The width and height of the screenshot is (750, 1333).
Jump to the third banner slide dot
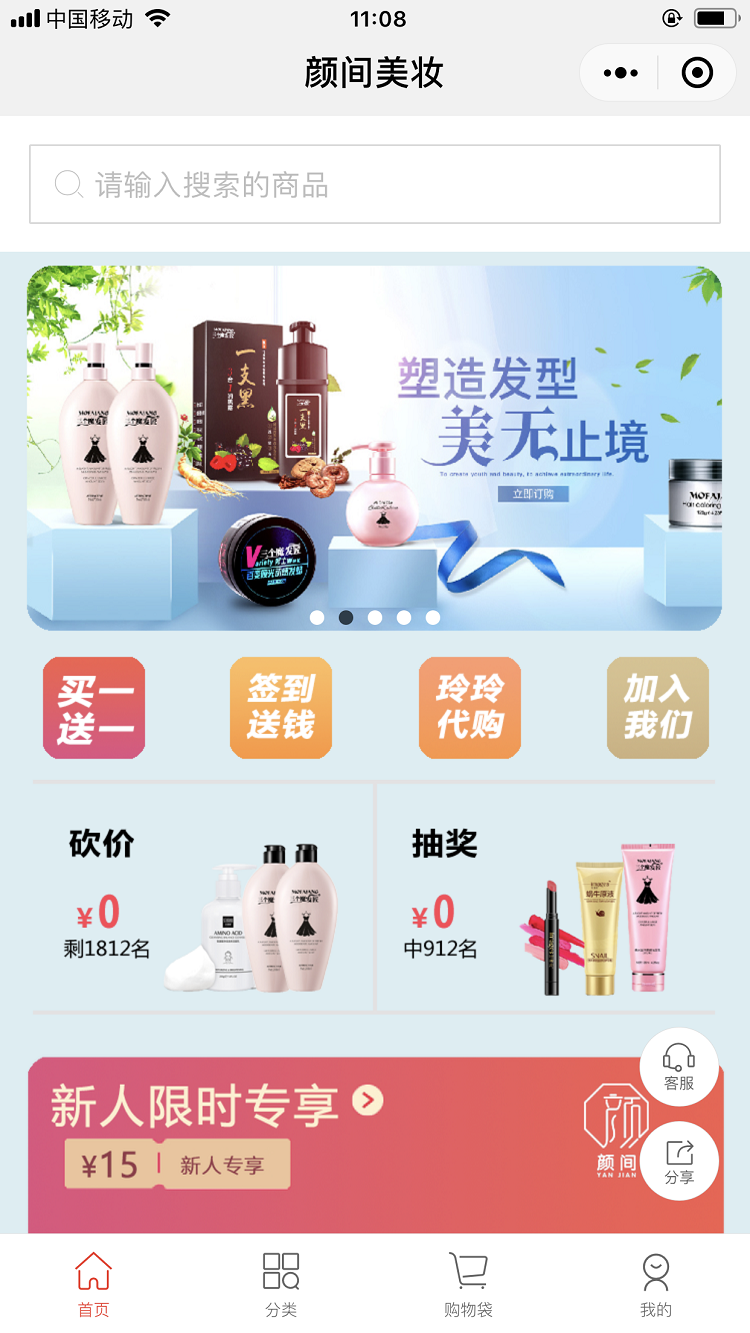coord(375,618)
